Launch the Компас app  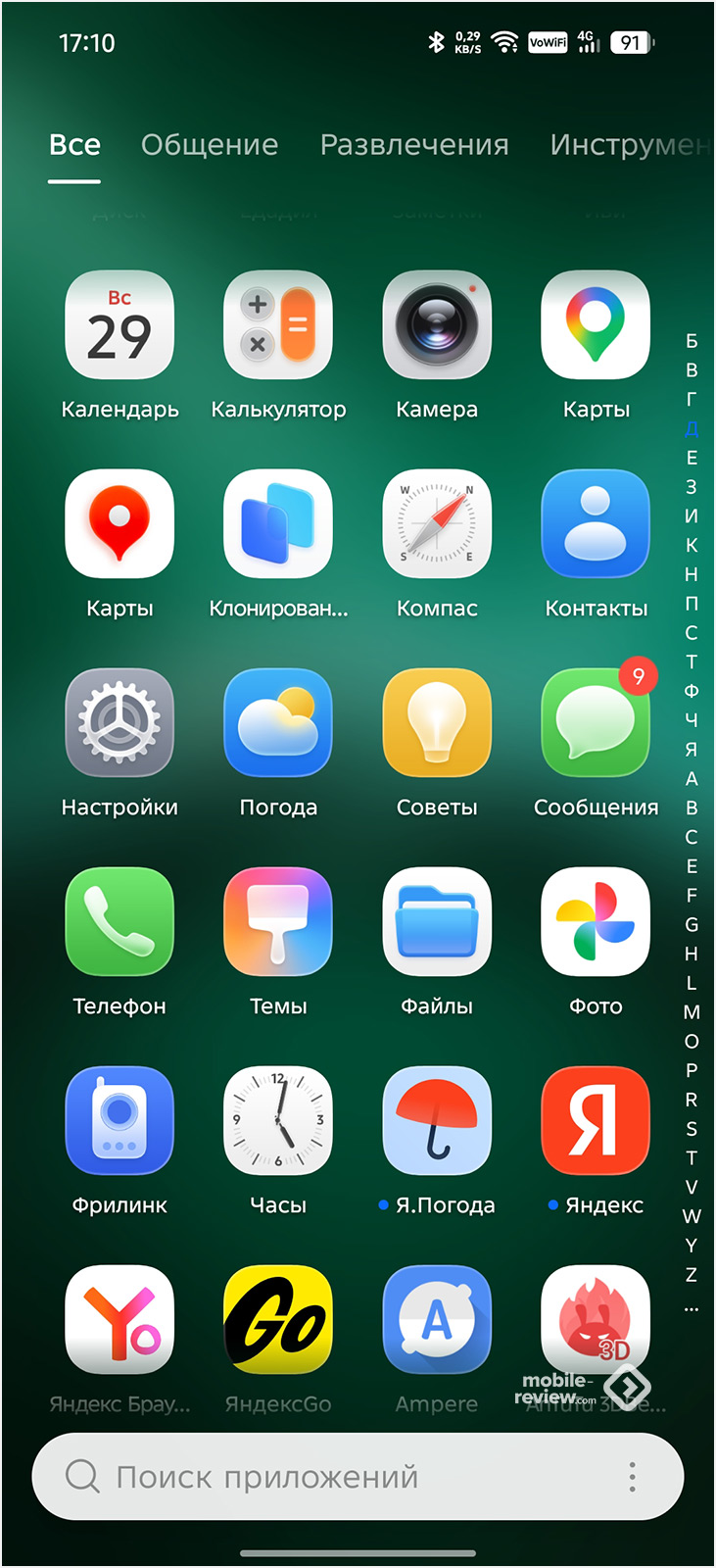[x=437, y=524]
